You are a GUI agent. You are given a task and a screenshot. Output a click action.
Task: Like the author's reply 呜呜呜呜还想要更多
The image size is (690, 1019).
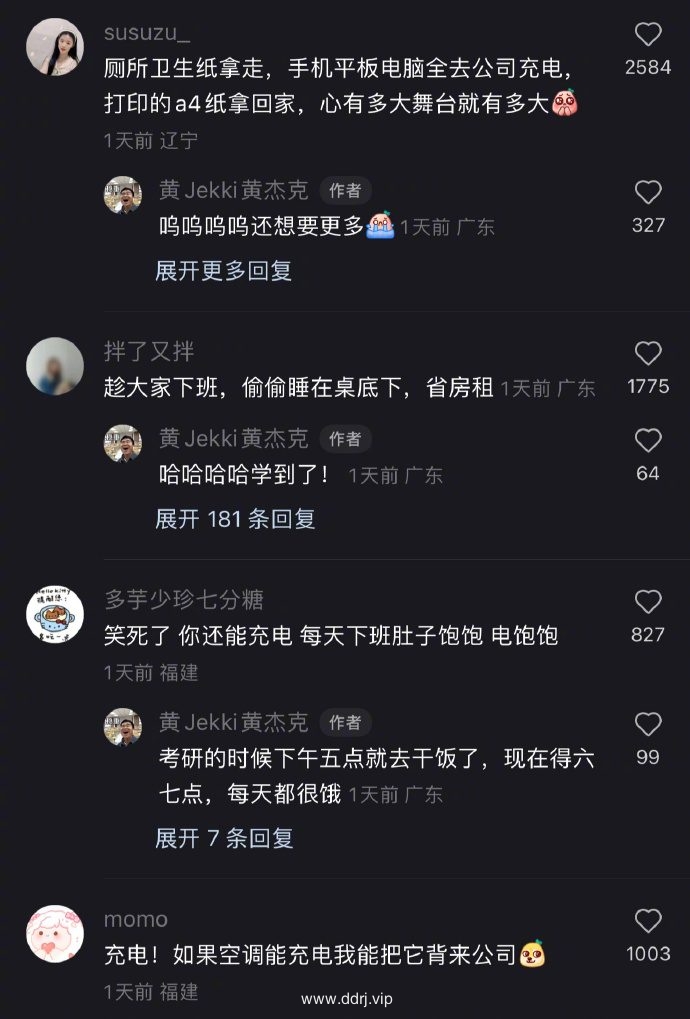(648, 193)
